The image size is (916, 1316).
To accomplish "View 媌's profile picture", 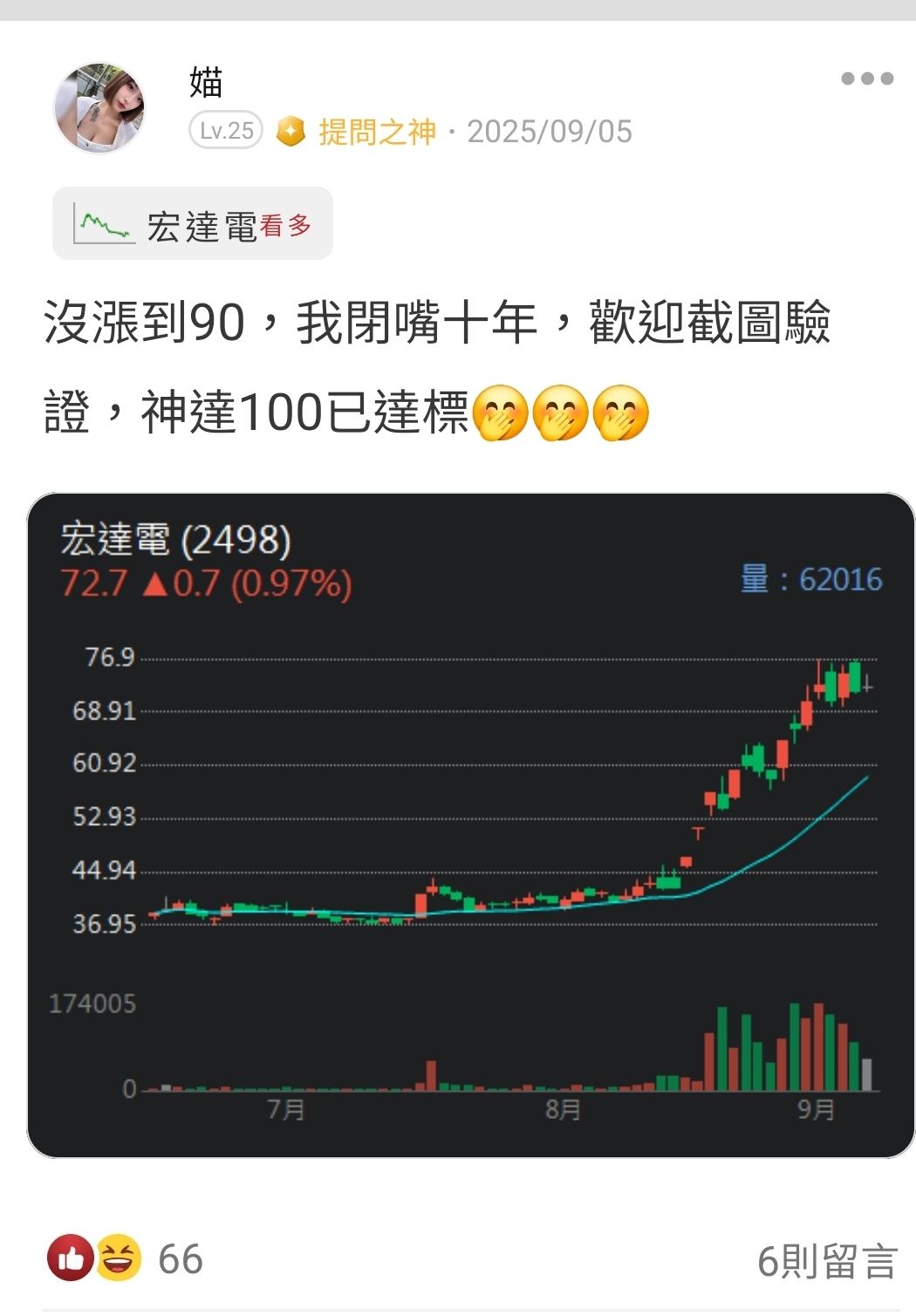I will pyautogui.click(x=99, y=108).
